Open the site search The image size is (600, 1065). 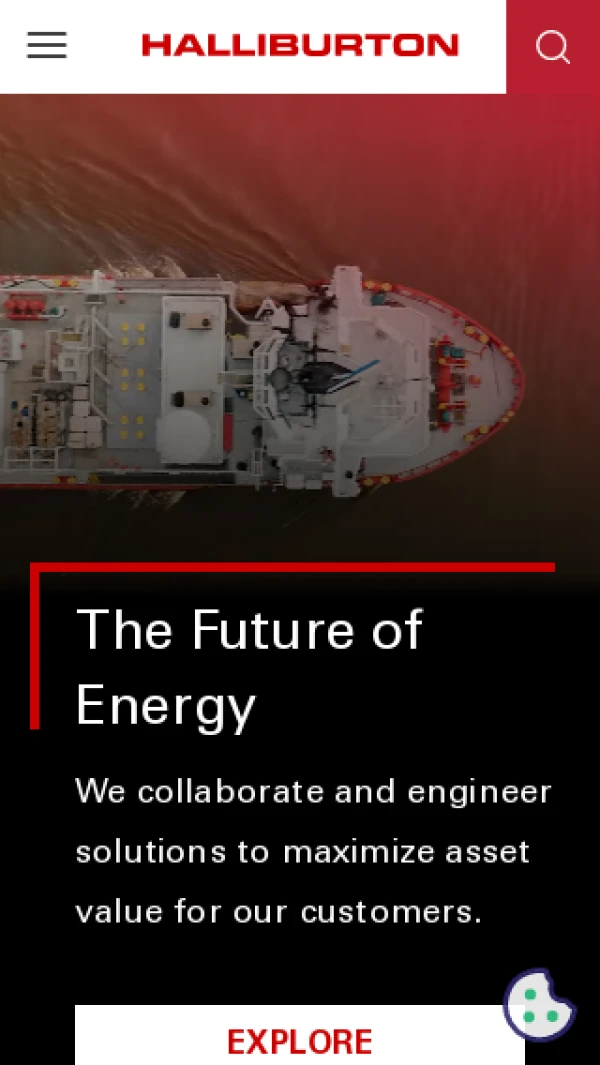pyautogui.click(x=552, y=47)
